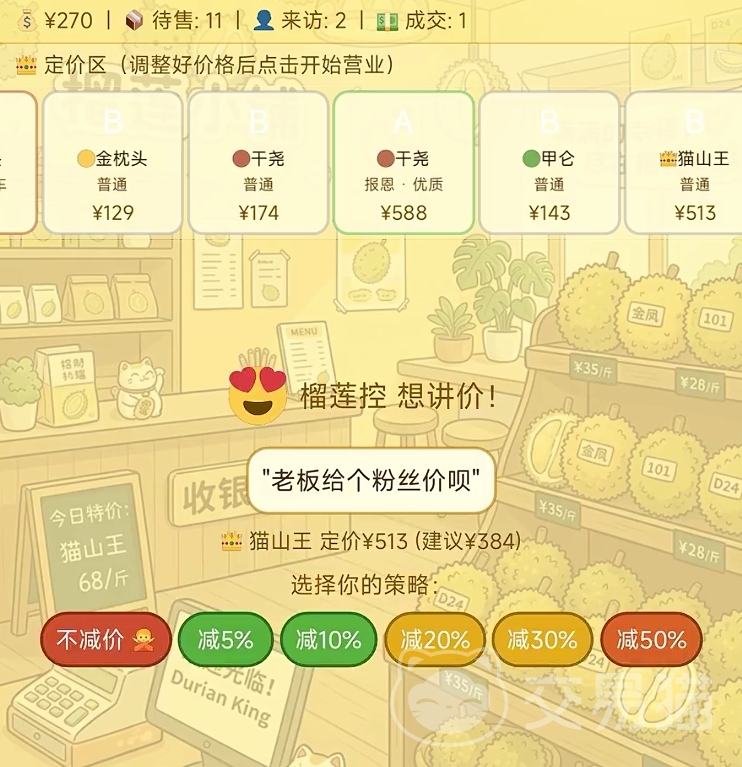The image size is (742, 767).
Task: Tap the 甲仑 ¥143 price card
Action: (x=549, y=163)
